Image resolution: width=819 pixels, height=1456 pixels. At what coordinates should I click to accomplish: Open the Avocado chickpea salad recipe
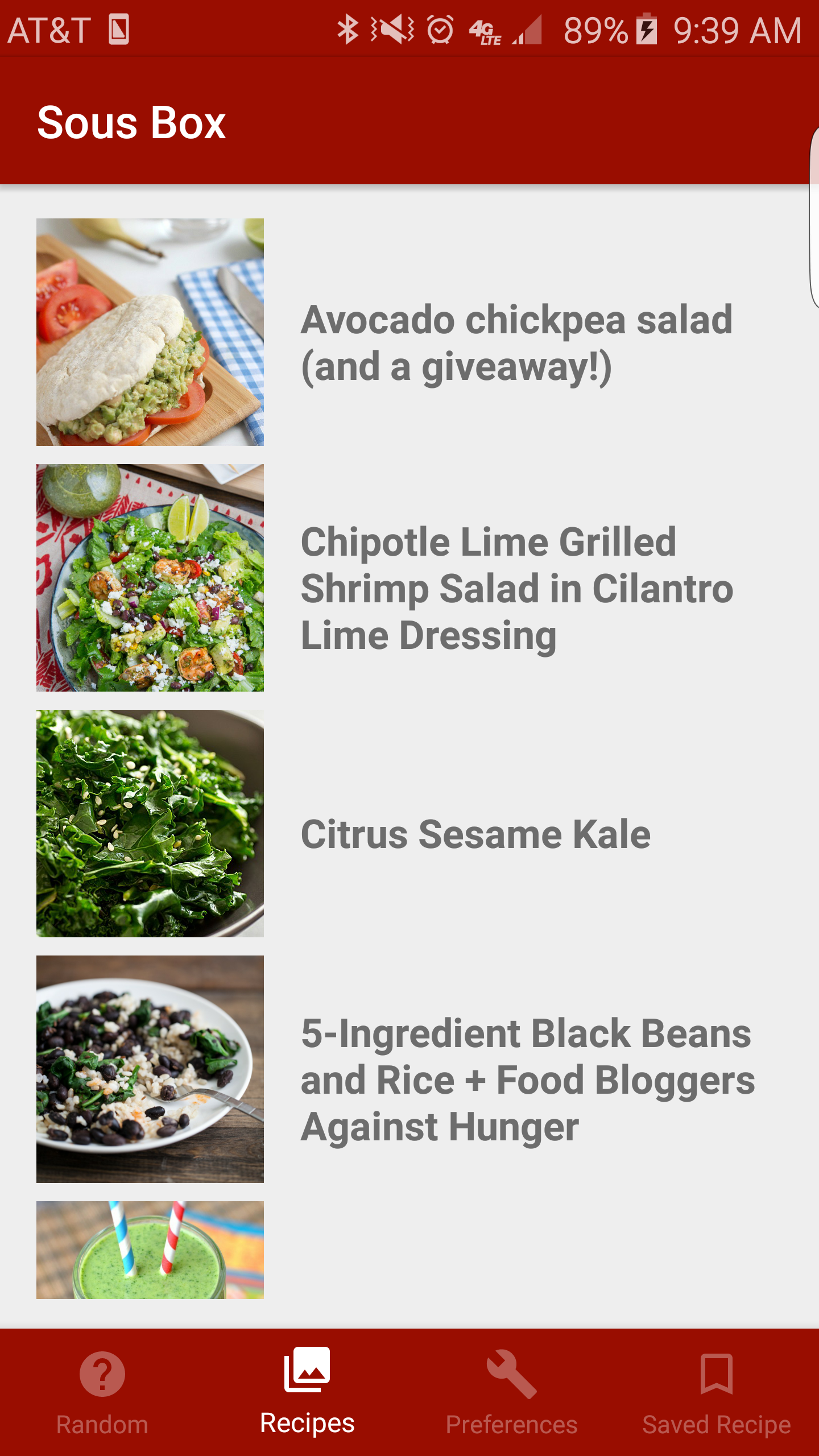[516, 342]
